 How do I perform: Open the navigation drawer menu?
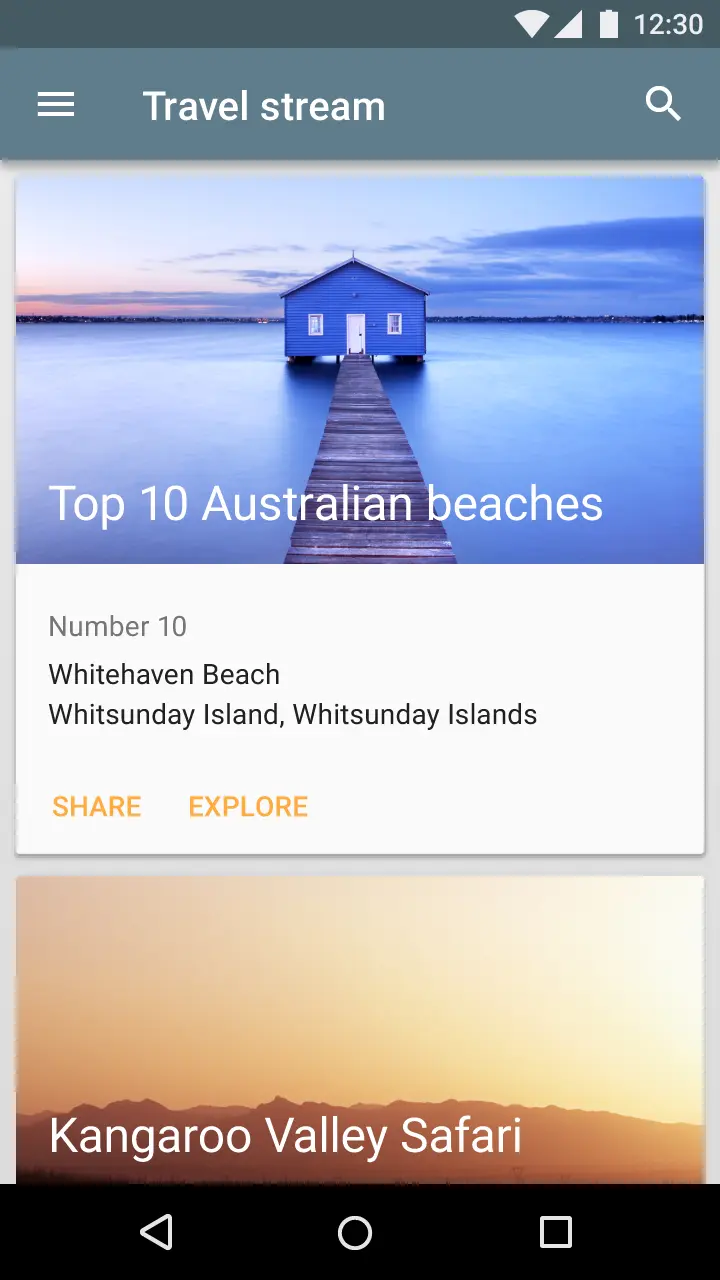click(x=56, y=105)
